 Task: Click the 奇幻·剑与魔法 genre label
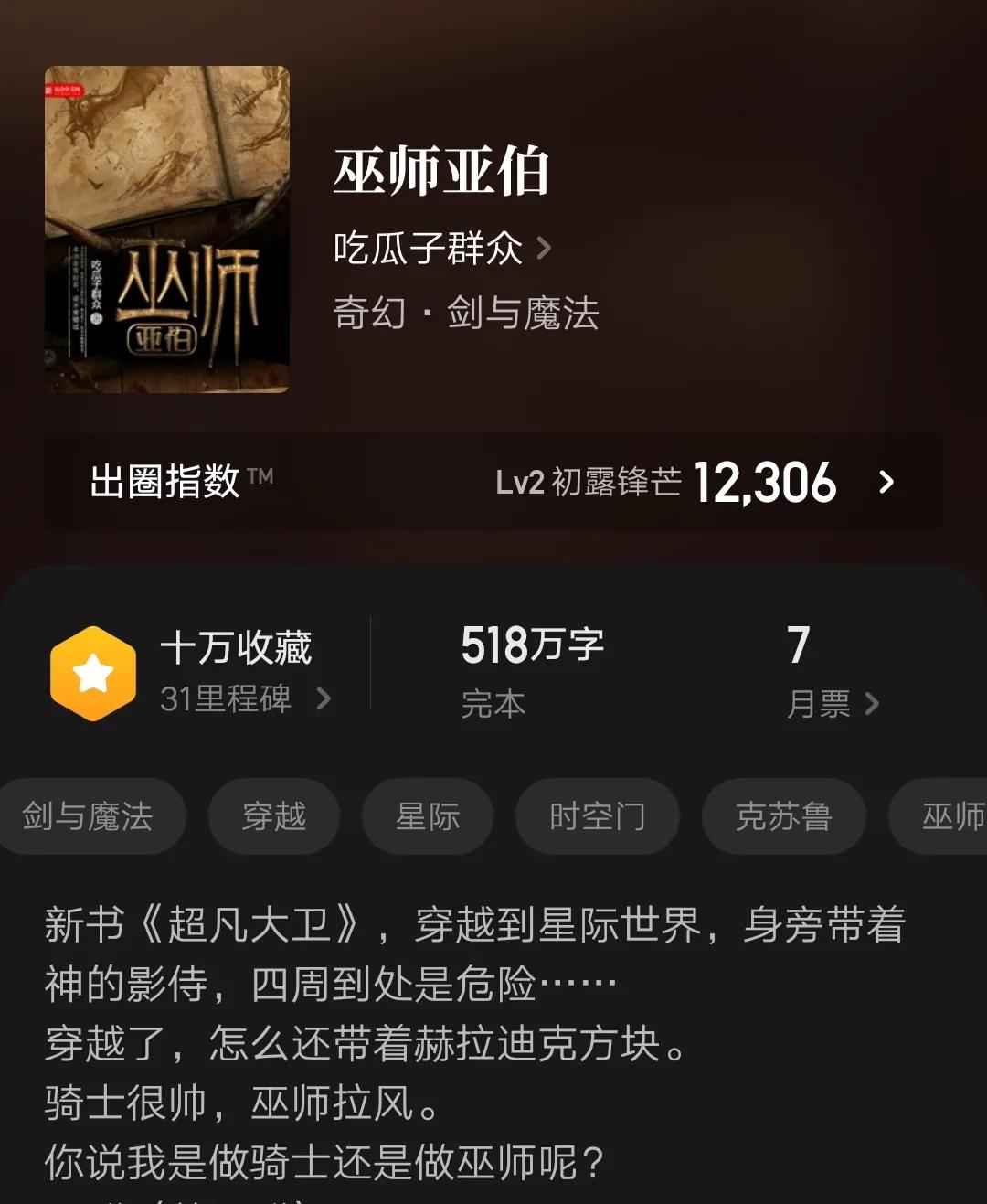466,314
